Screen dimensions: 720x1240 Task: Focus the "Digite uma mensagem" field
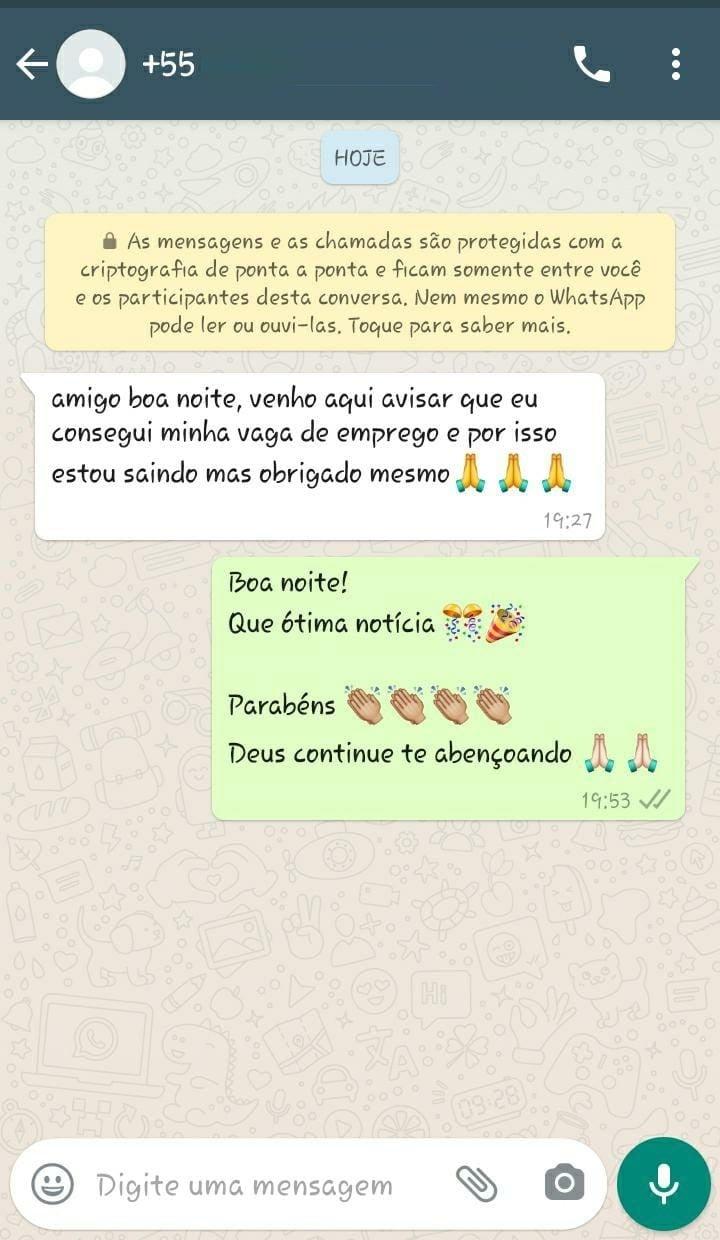[260, 1186]
